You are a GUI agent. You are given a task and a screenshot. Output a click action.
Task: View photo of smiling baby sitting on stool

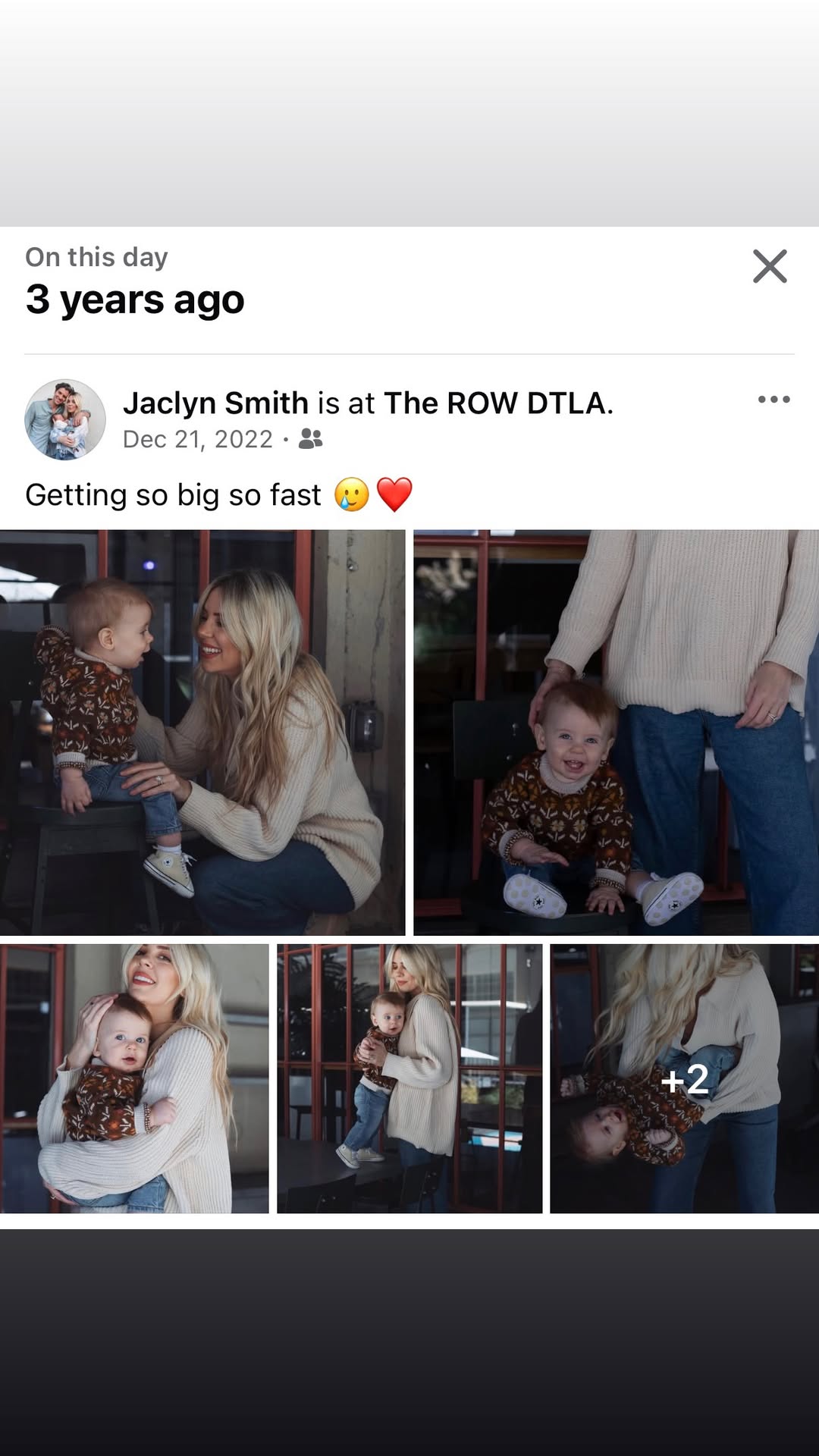[617, 732]
